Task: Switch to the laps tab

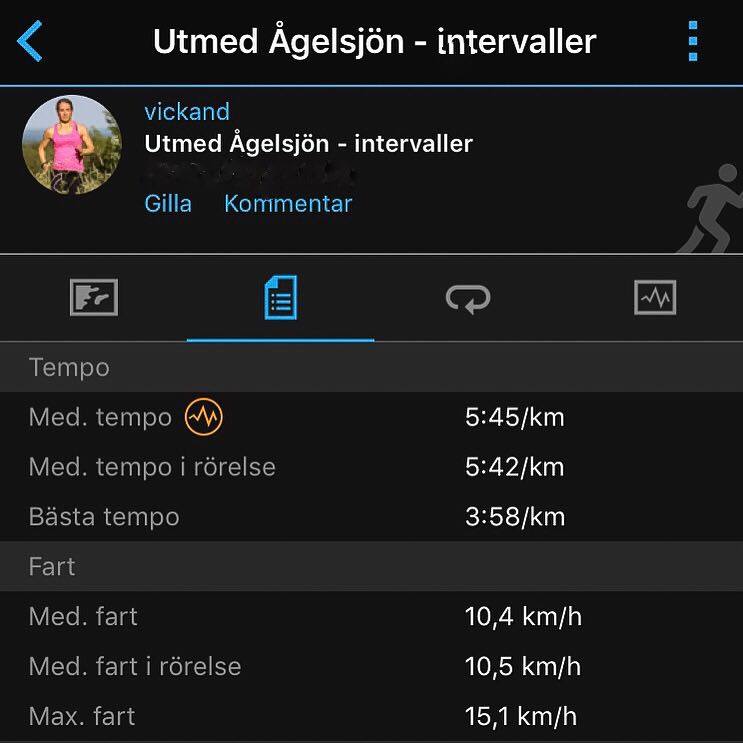Action: coord(467,298)
